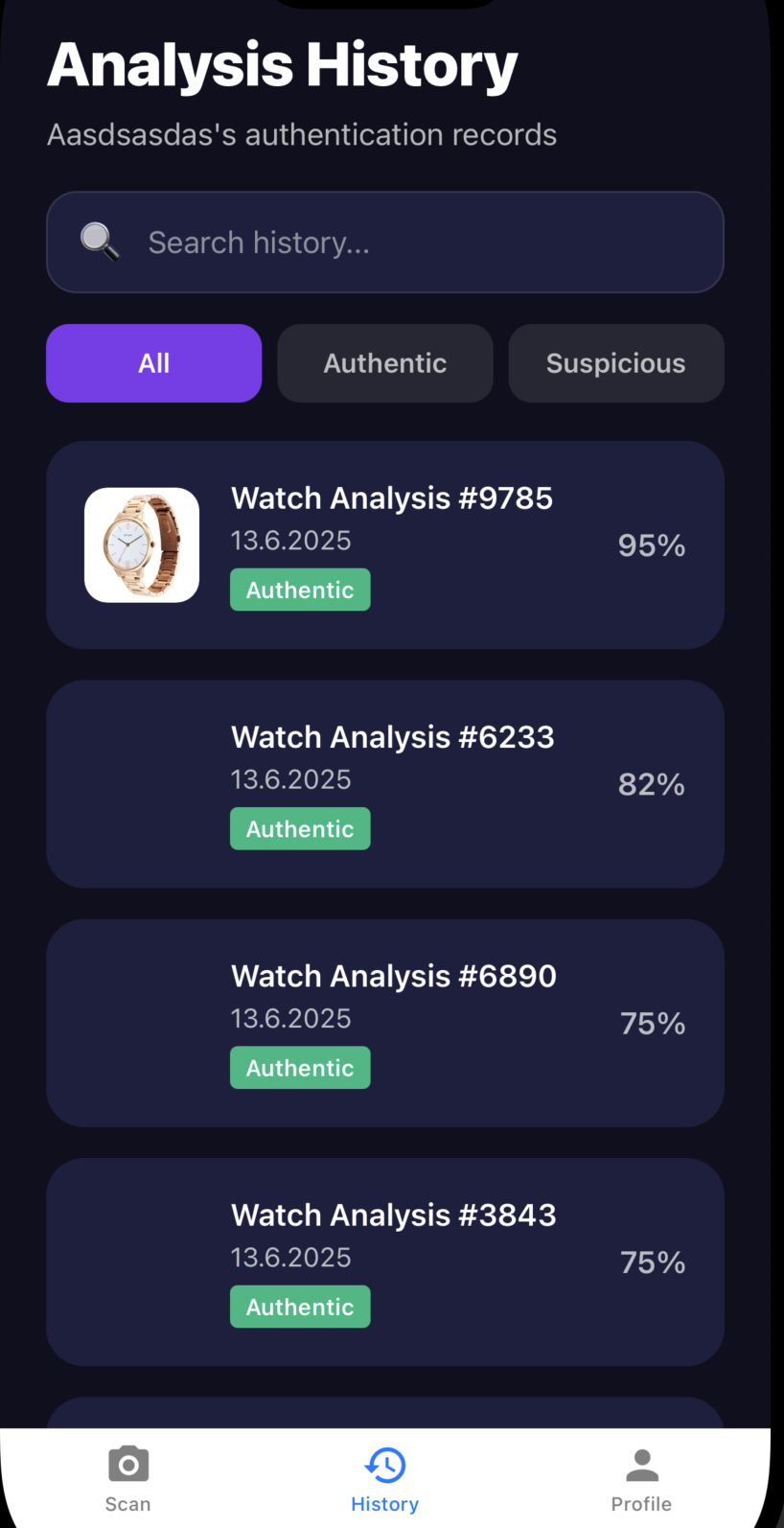Click the Authentic badge on Analysis #6233
Viewport: 784px width, 1528px height.
click(299, 827)
